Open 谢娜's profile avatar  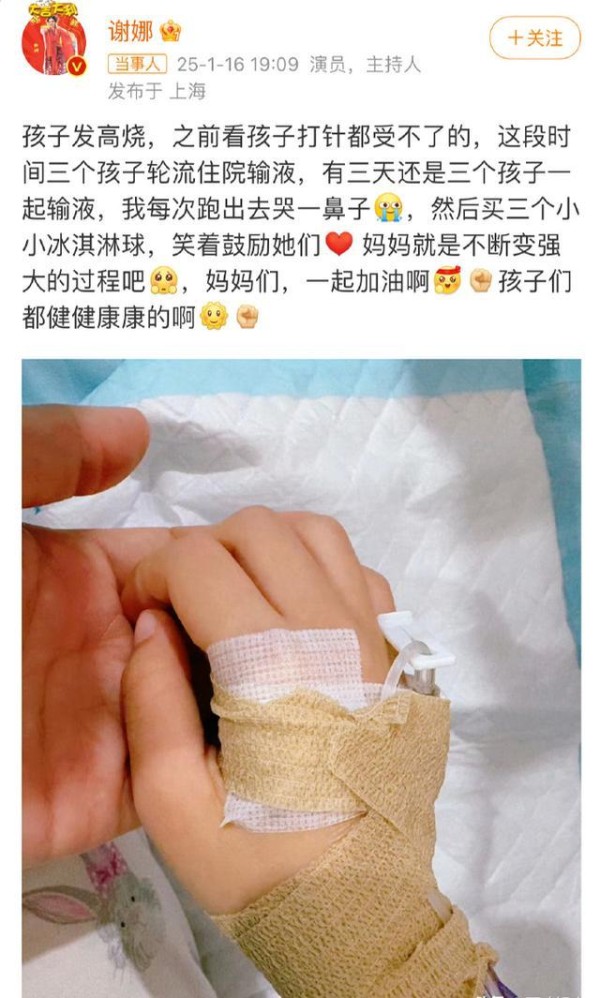point(53,41)
